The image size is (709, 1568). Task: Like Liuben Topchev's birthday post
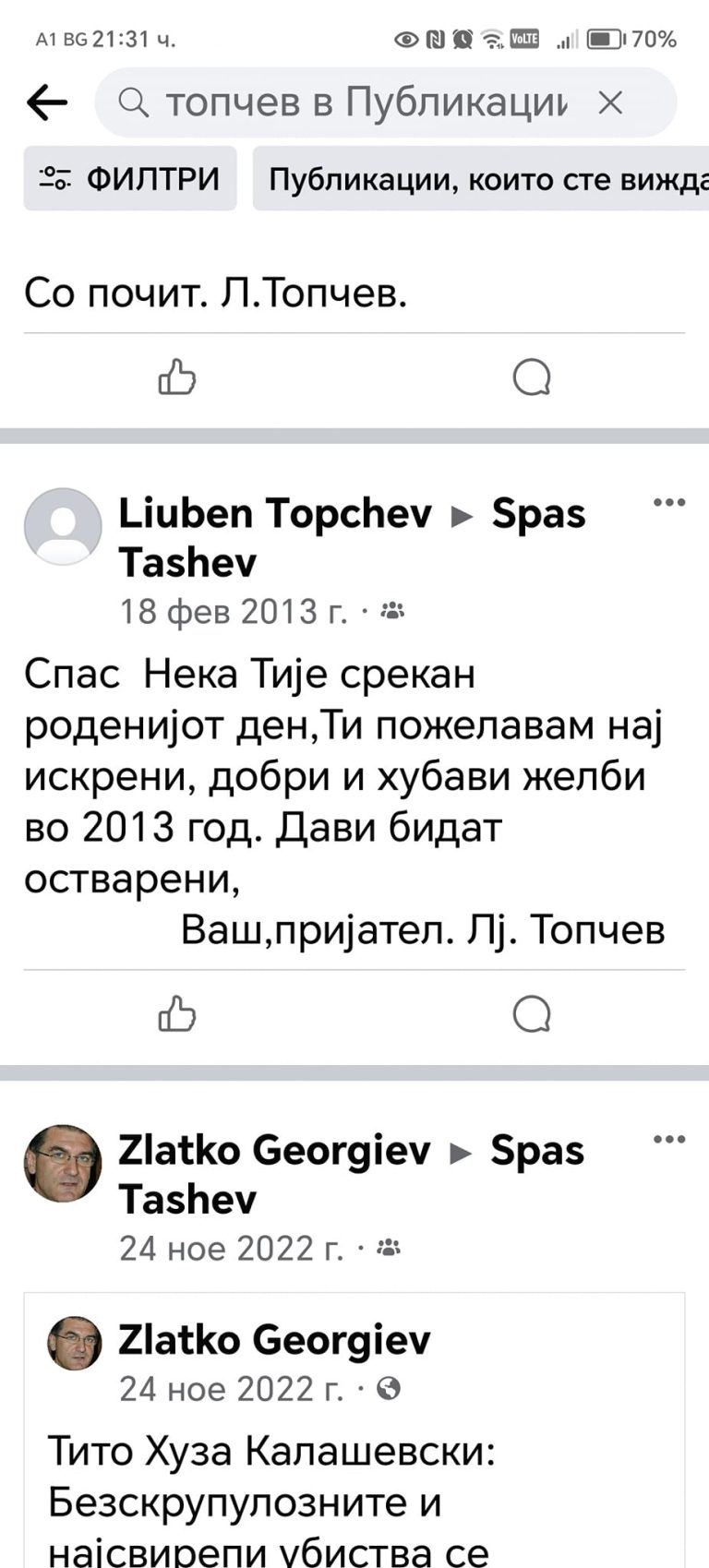point(177,1013)
